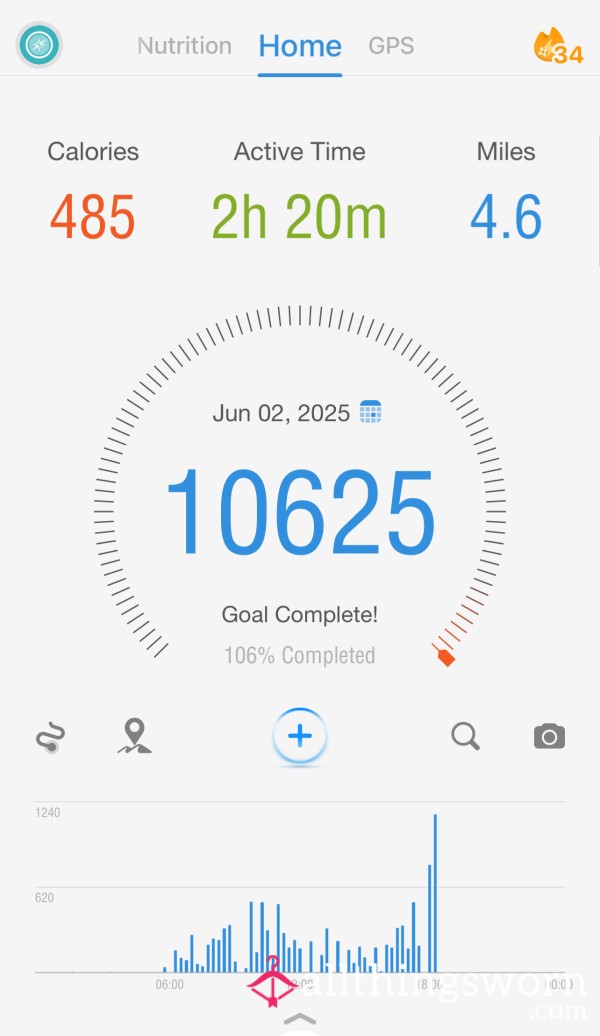
Task: Open the route path icon
Action: (50, 737)
